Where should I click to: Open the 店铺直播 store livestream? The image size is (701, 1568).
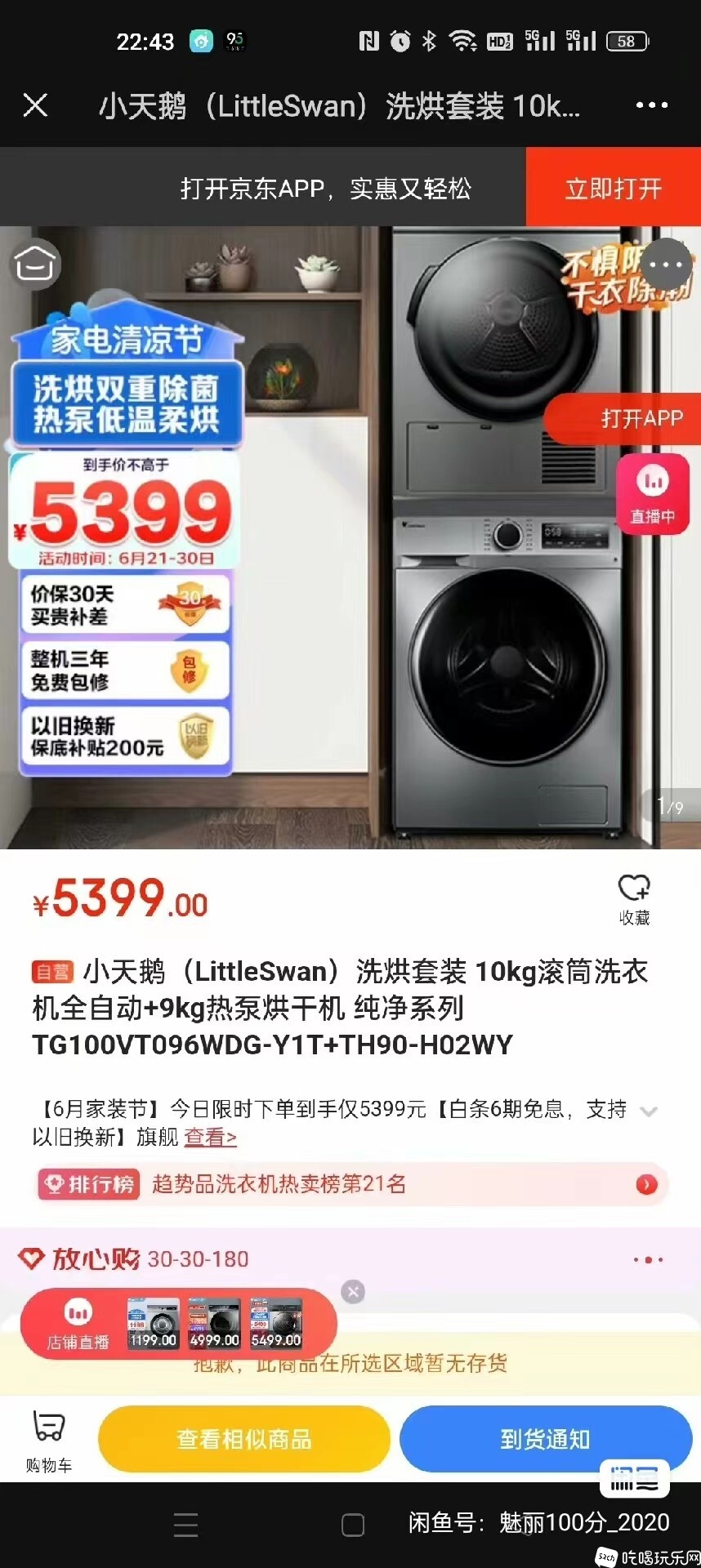point(78,1325)
